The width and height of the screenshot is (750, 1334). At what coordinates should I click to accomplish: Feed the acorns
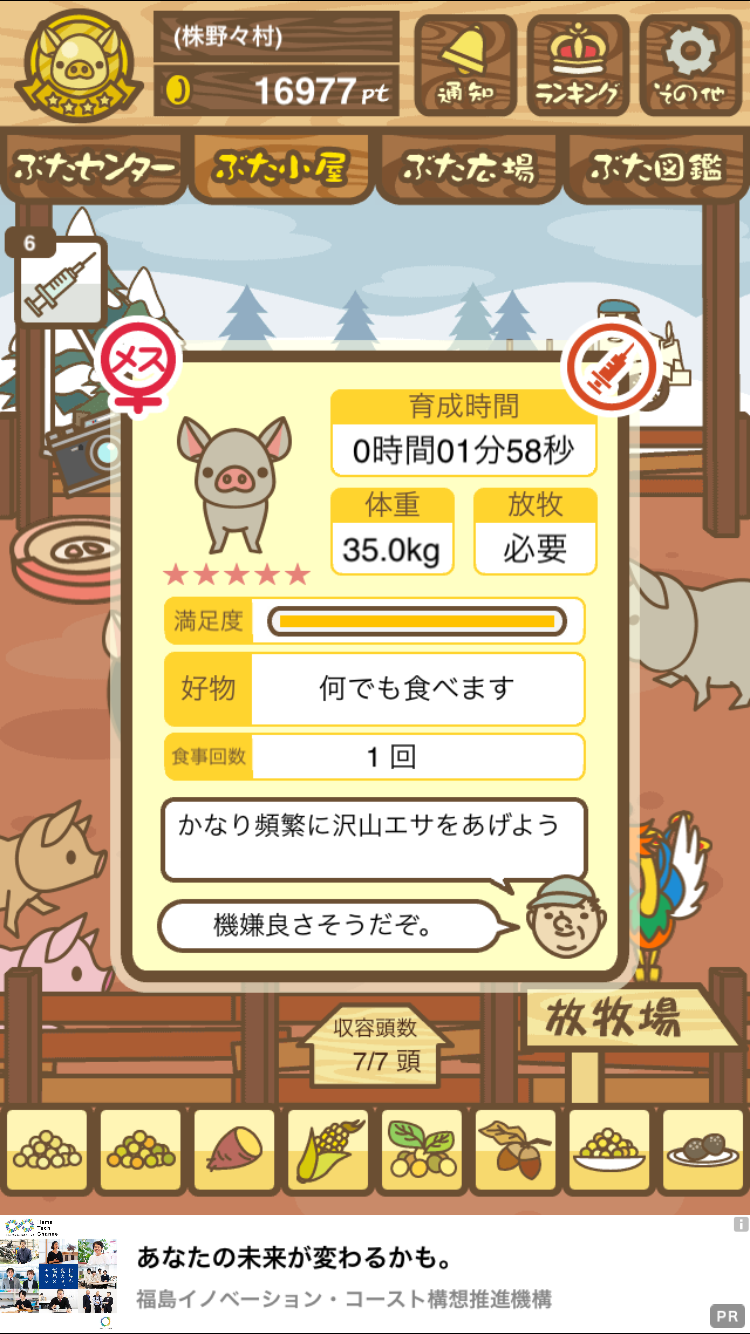coord(515,1151)
